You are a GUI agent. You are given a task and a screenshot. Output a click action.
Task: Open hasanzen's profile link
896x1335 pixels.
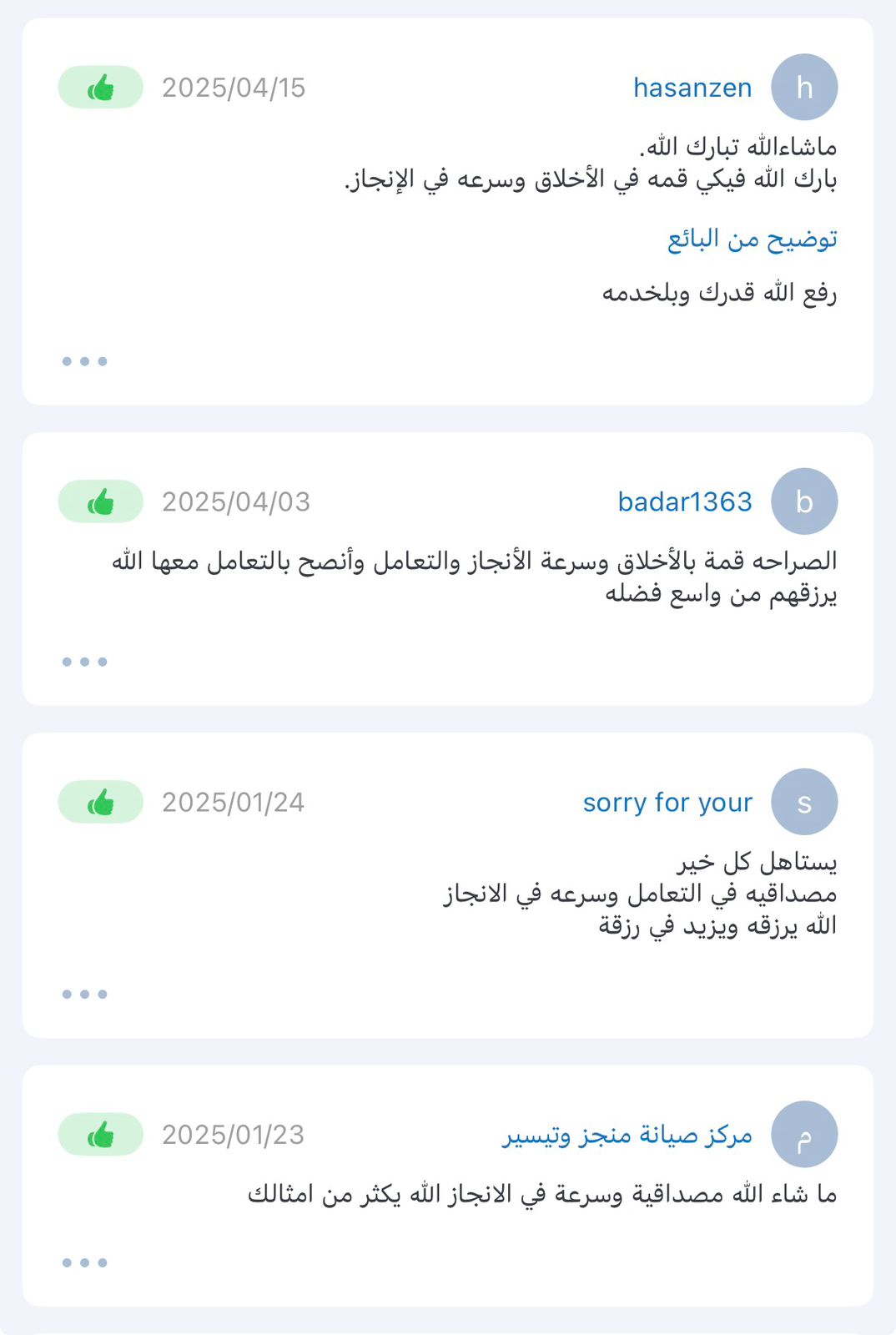(692, 88)
